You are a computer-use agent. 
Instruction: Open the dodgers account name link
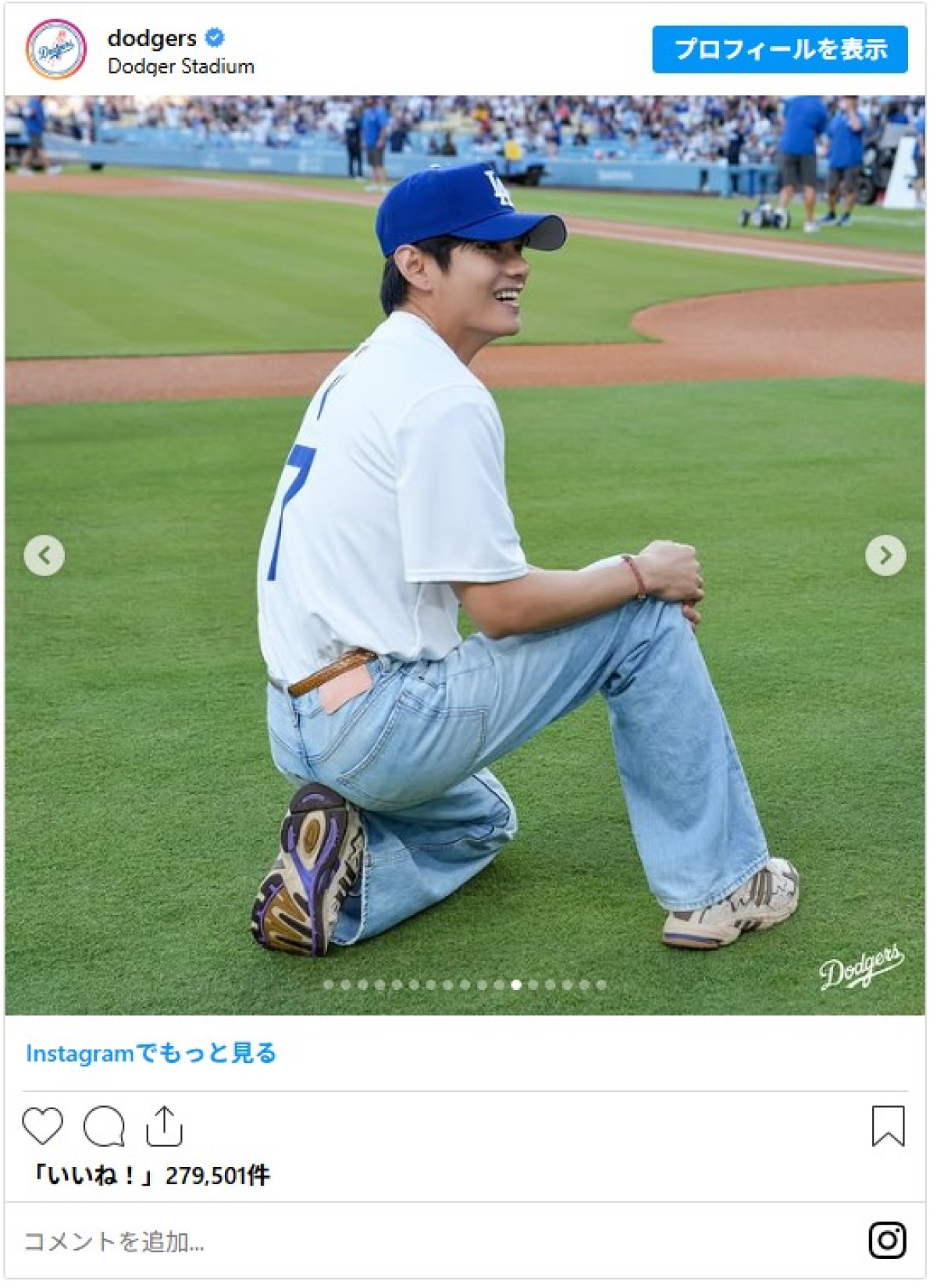point(152,37)
